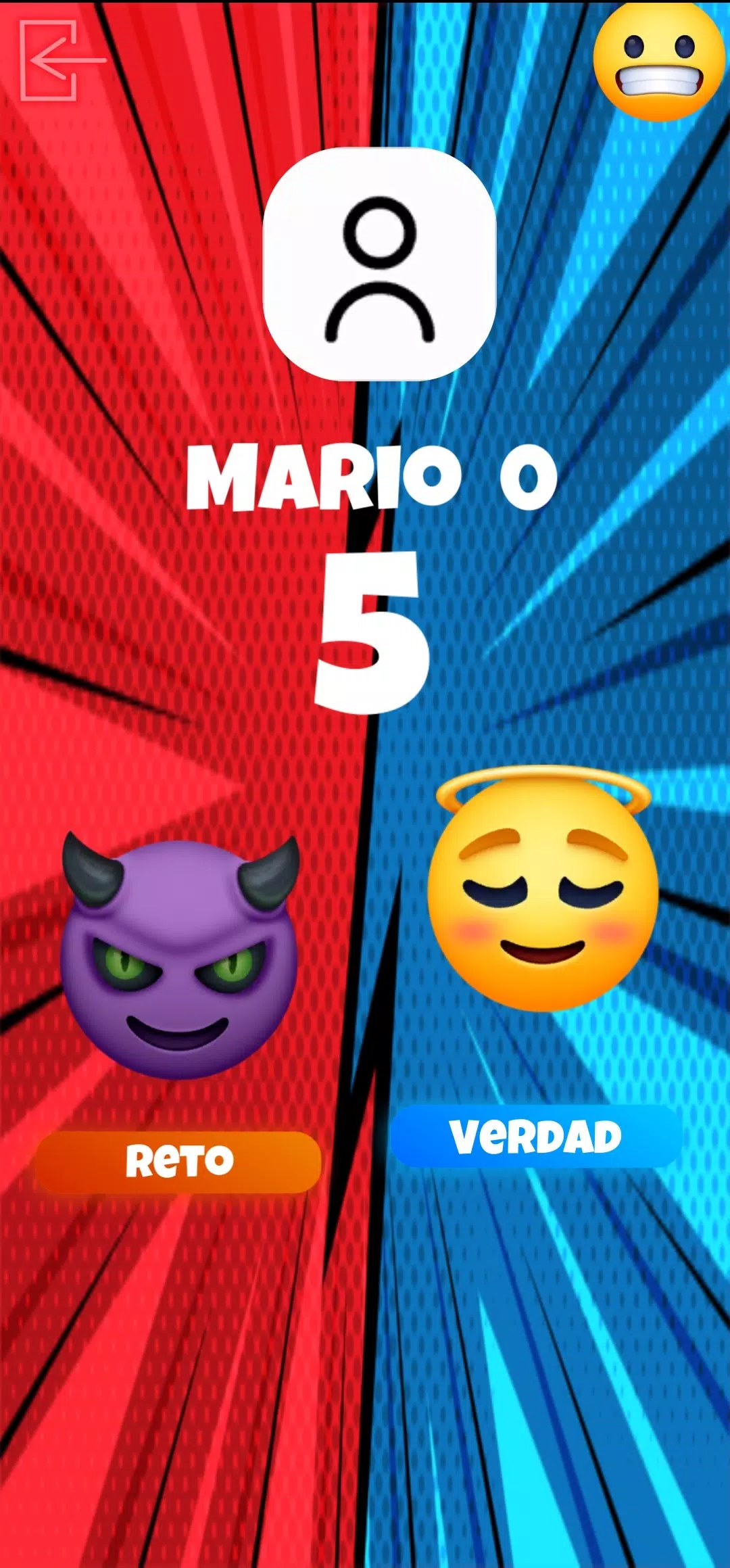Select the Verdad button
The width and height of the screenshot is (730, 1568).
click(535, 1137)
